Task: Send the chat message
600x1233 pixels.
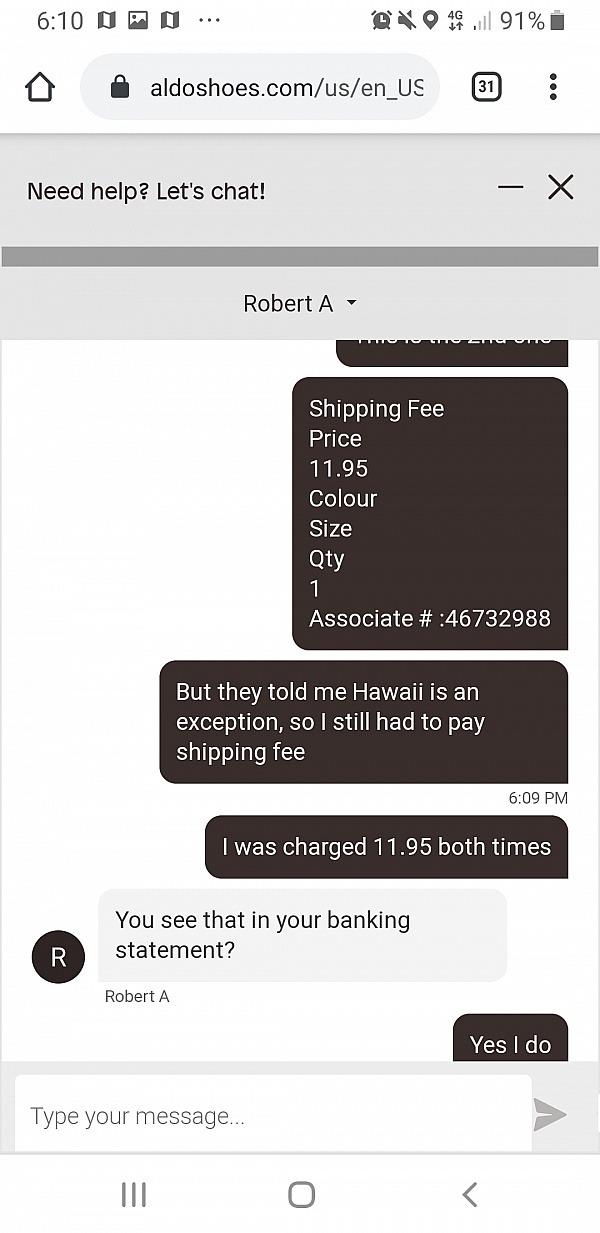Action: tap(551, 1115)
